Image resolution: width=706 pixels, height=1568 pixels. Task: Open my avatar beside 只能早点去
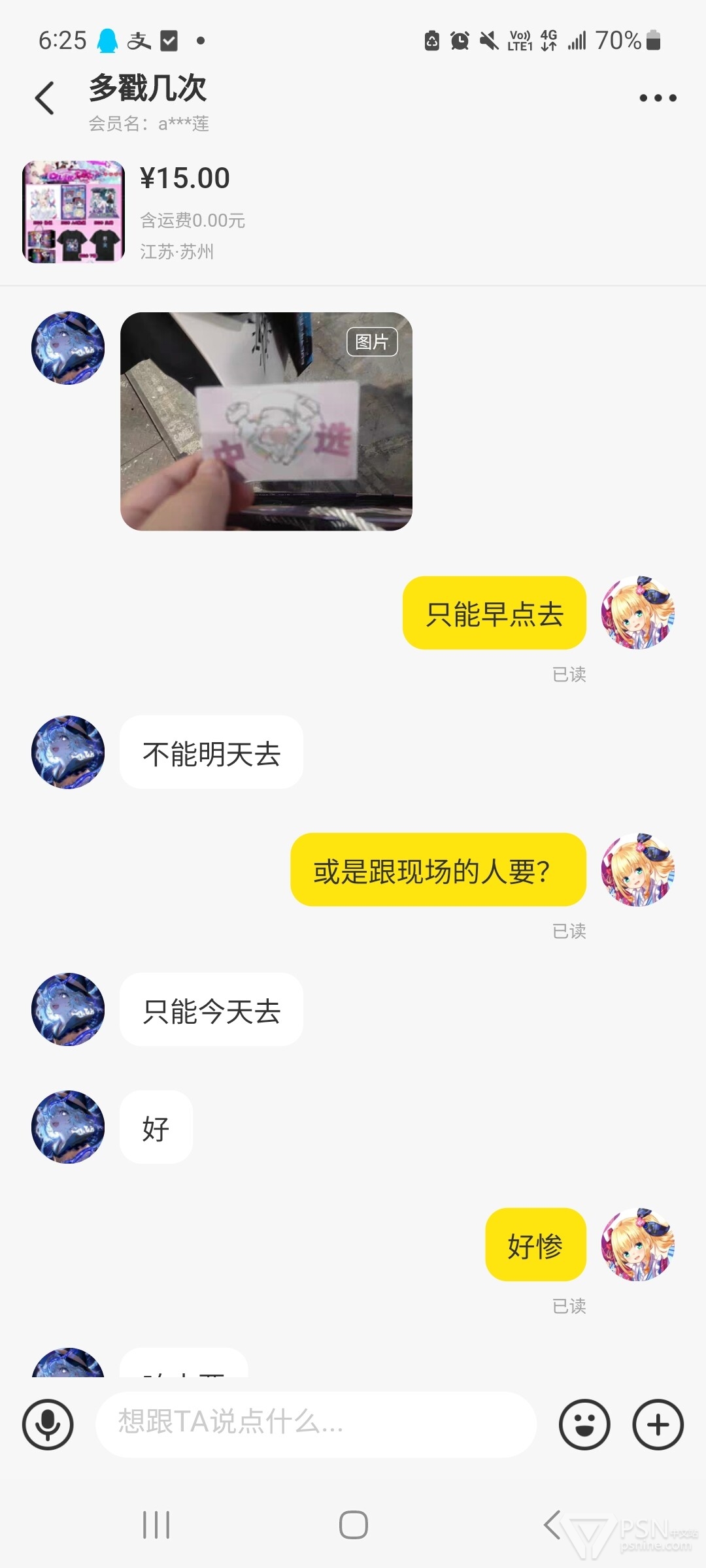(638, 613)
